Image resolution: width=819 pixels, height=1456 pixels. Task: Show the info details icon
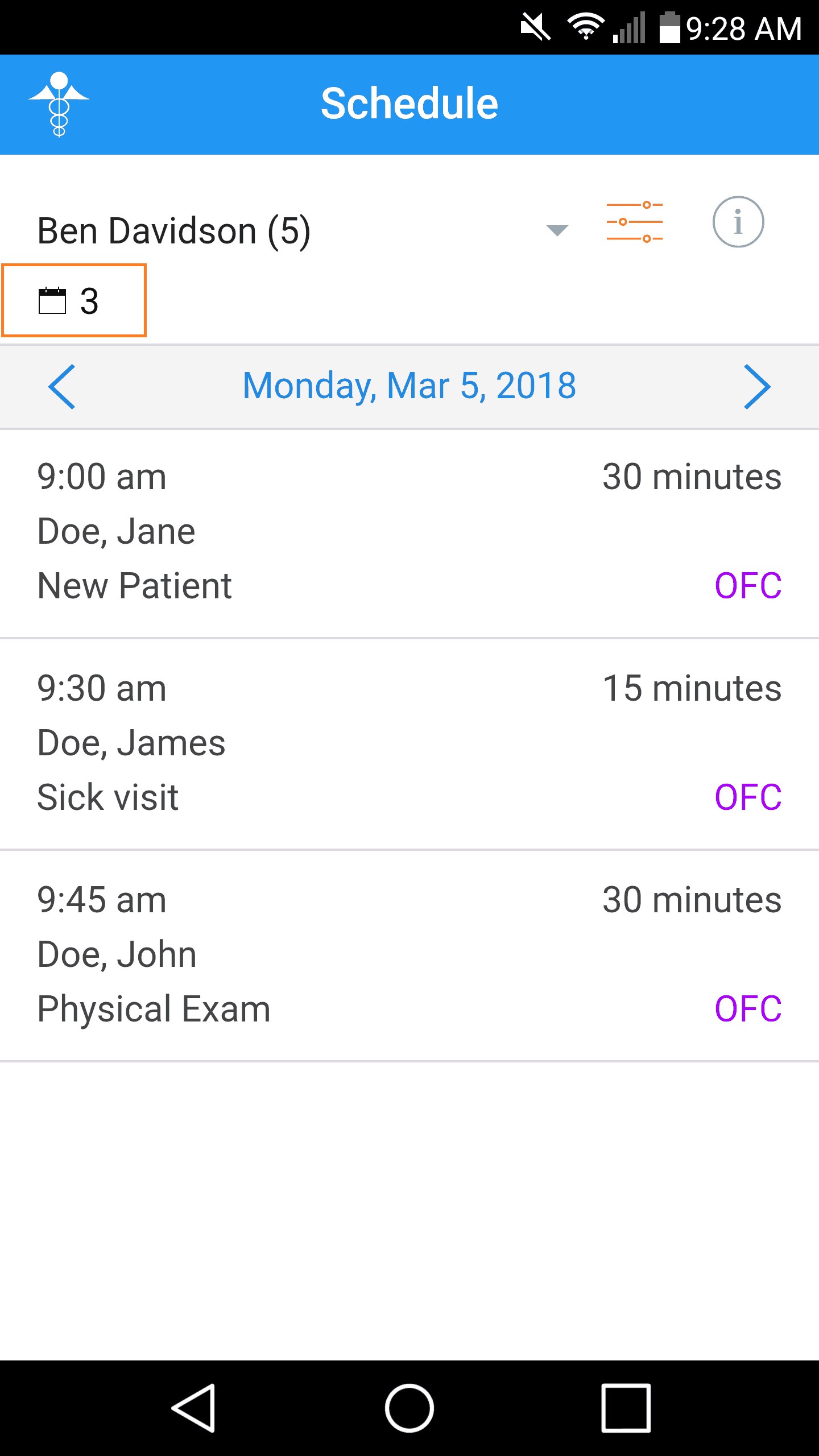(738, 222)
